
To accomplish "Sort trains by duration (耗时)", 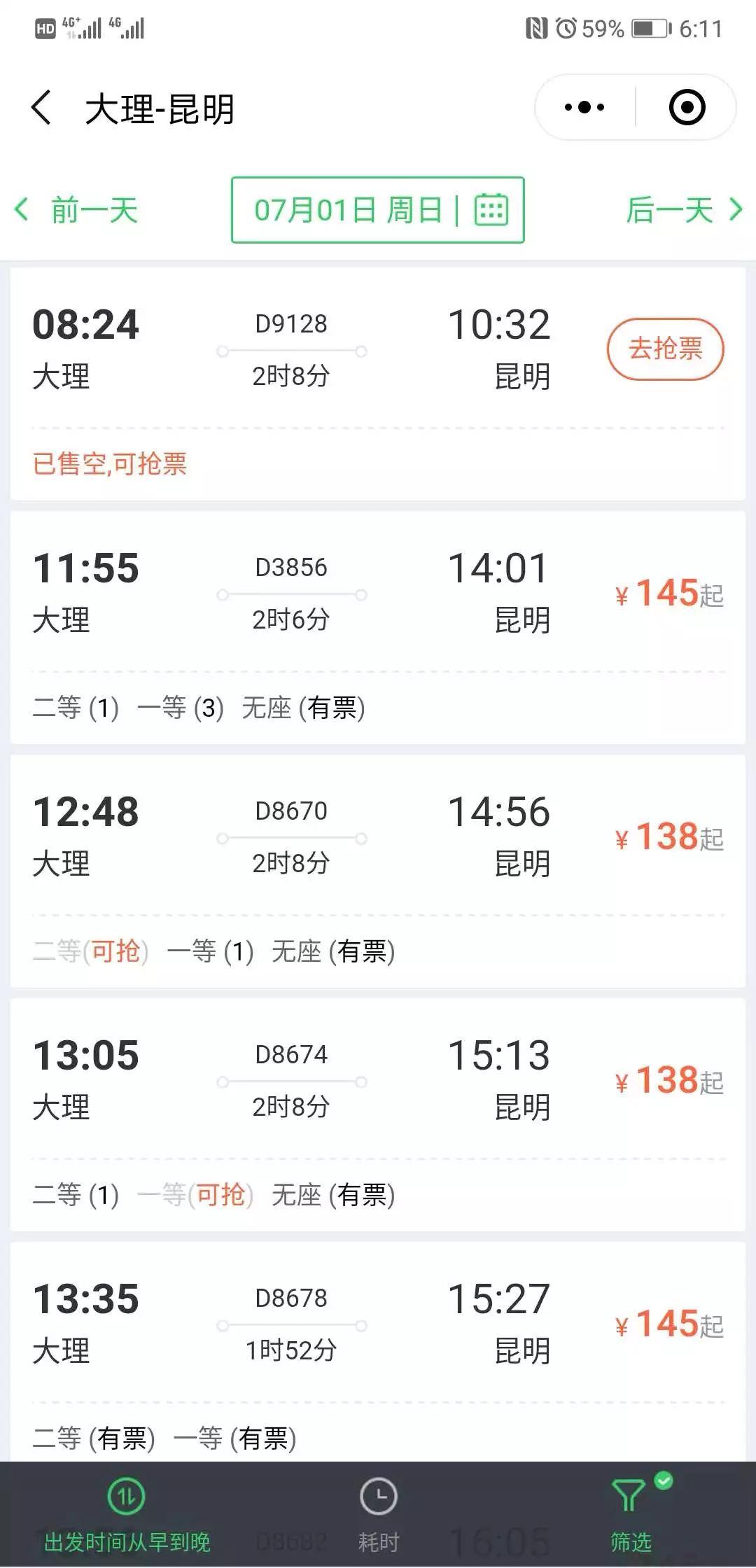I will pyautogui.click(x=378, y=1516).
